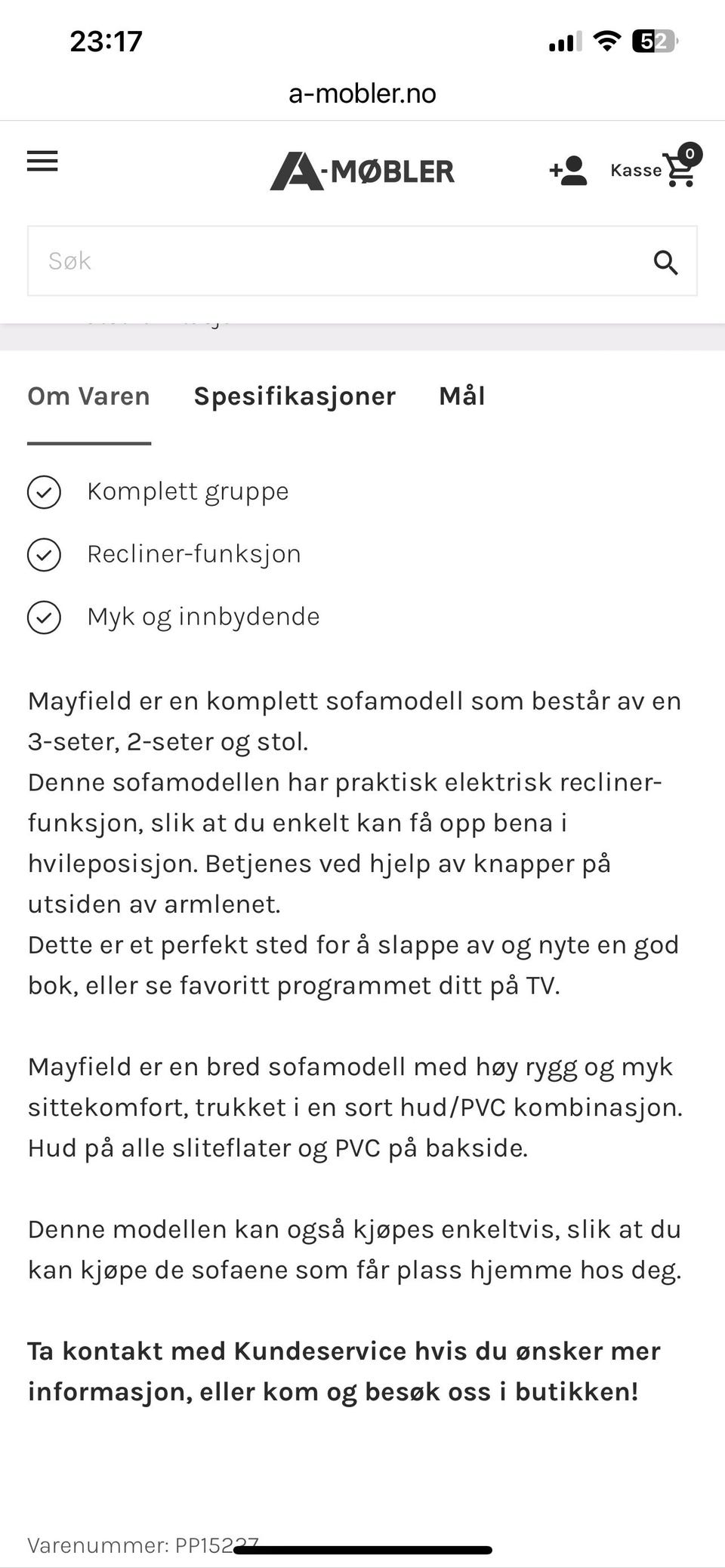Image resolution: width=725 pixels, height=1568 pixels.
Task: Click the checkmark beside Recliner-funksjon
Action: point(46,554)
